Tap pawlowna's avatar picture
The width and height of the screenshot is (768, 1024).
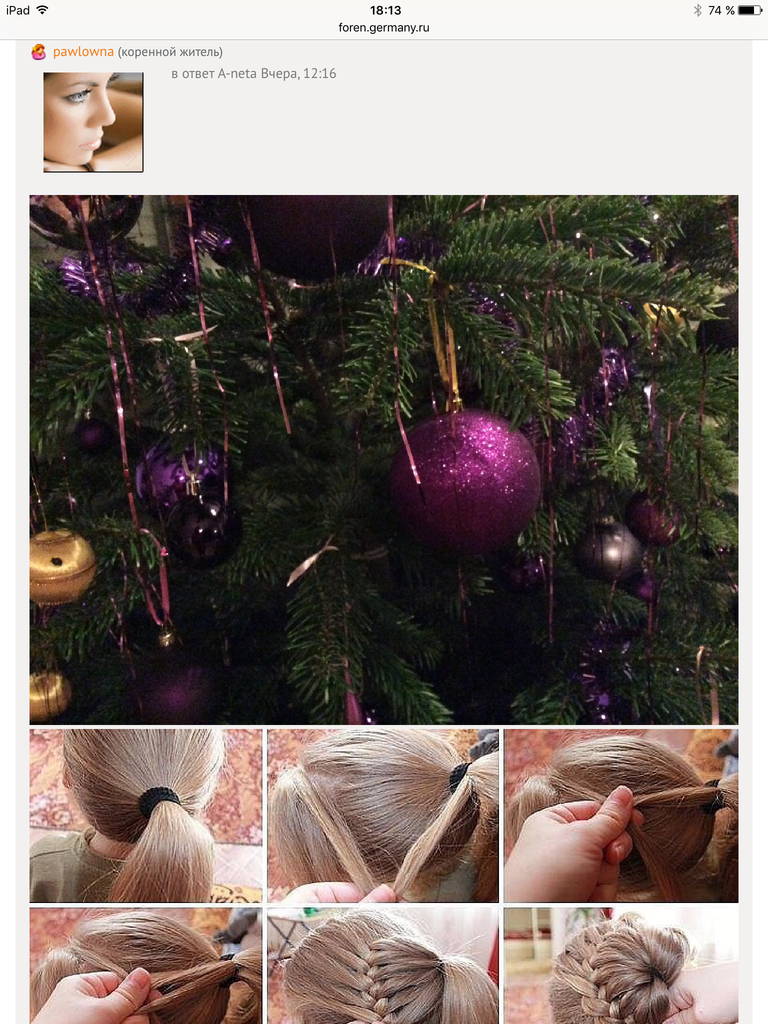pos(93,122)
